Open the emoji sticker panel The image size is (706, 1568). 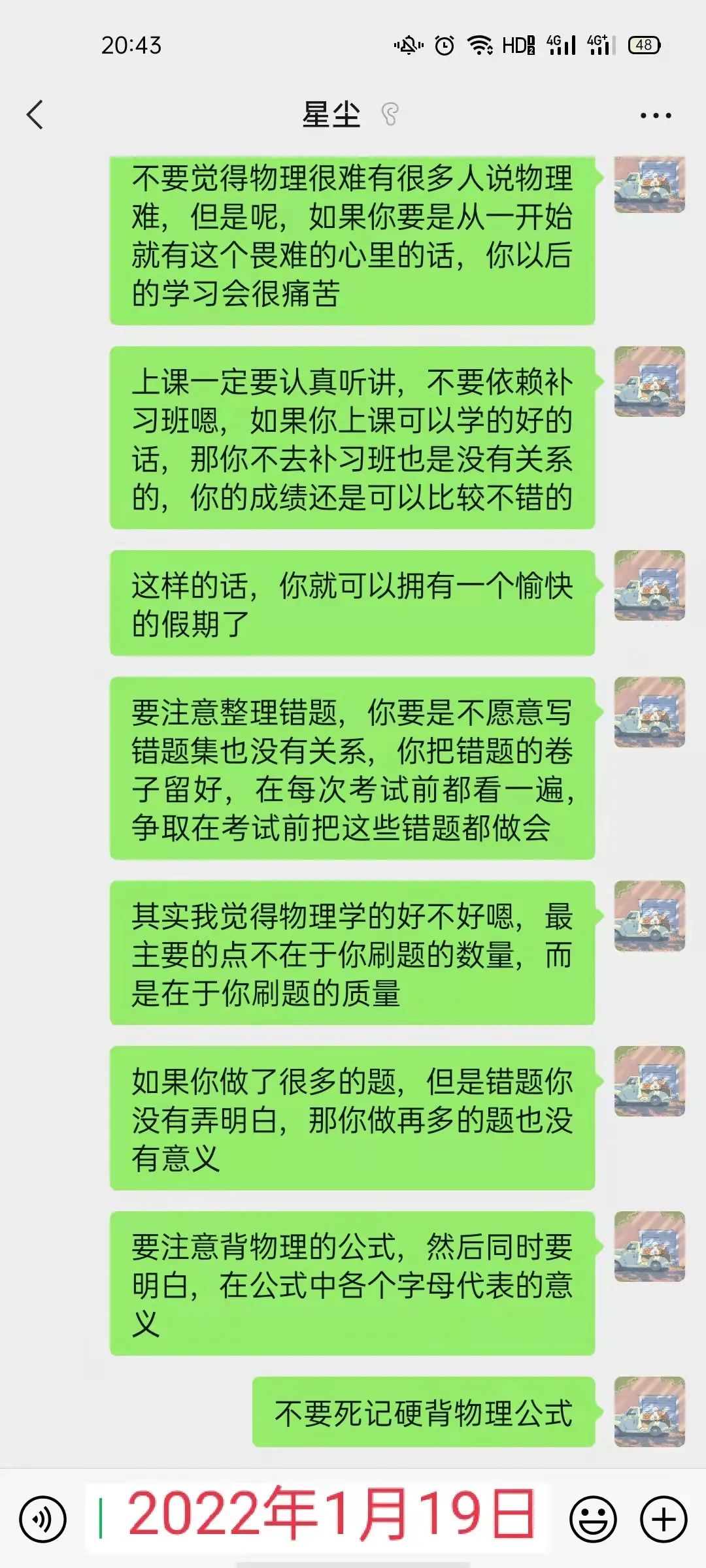click(593, 1519)
